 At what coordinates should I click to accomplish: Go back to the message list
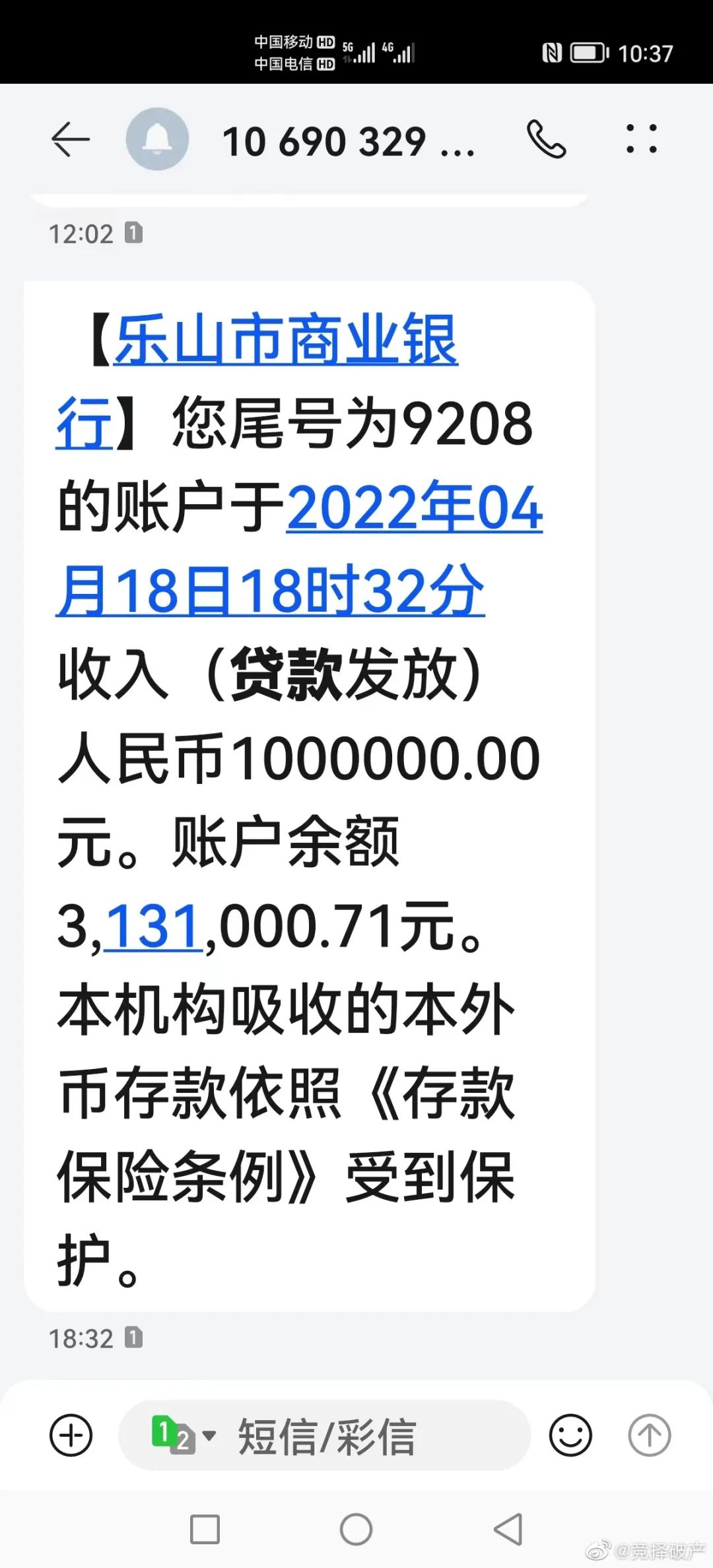tap(70, 139)
